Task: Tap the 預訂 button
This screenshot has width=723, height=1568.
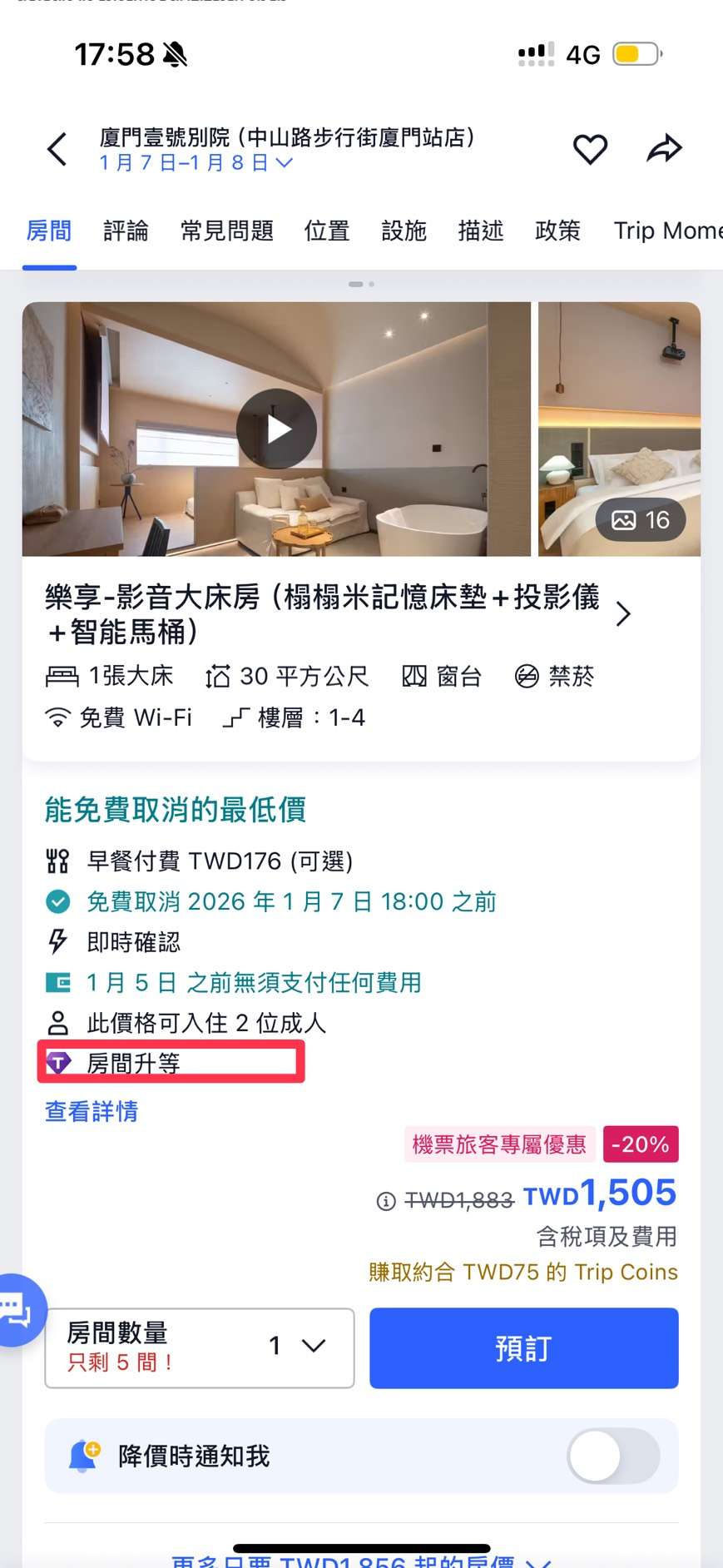Action: pyautogui.click(x=523, y=1347)
